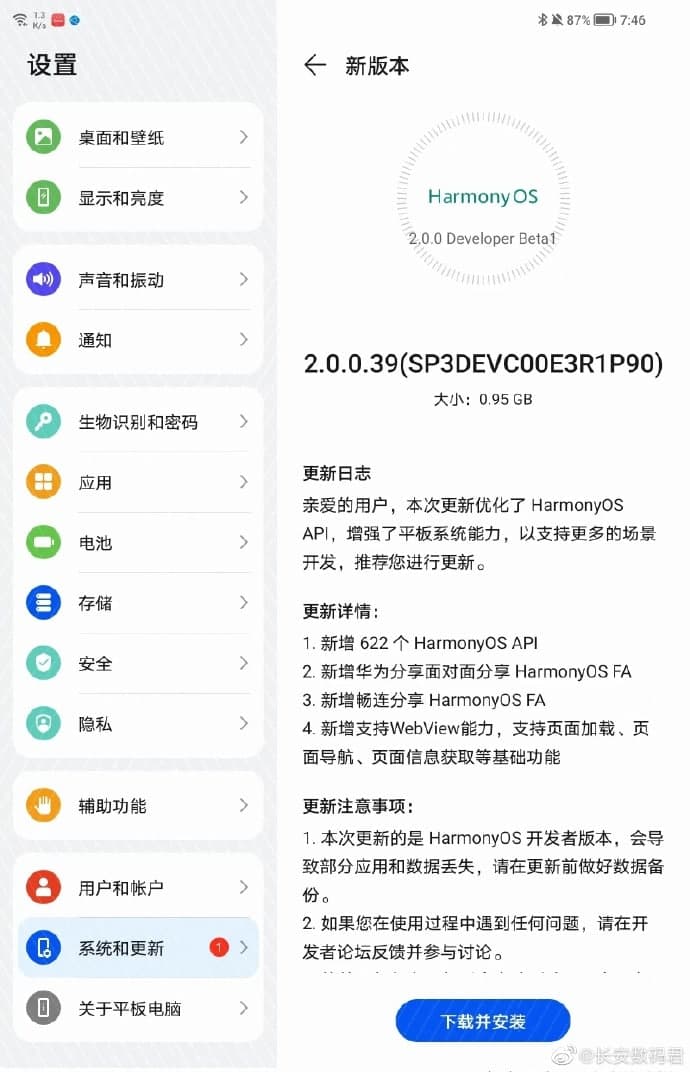Viewport: 690px width, 1072px height.
Task: Open the 通知 settings row
Action: [x=138, y=340]
